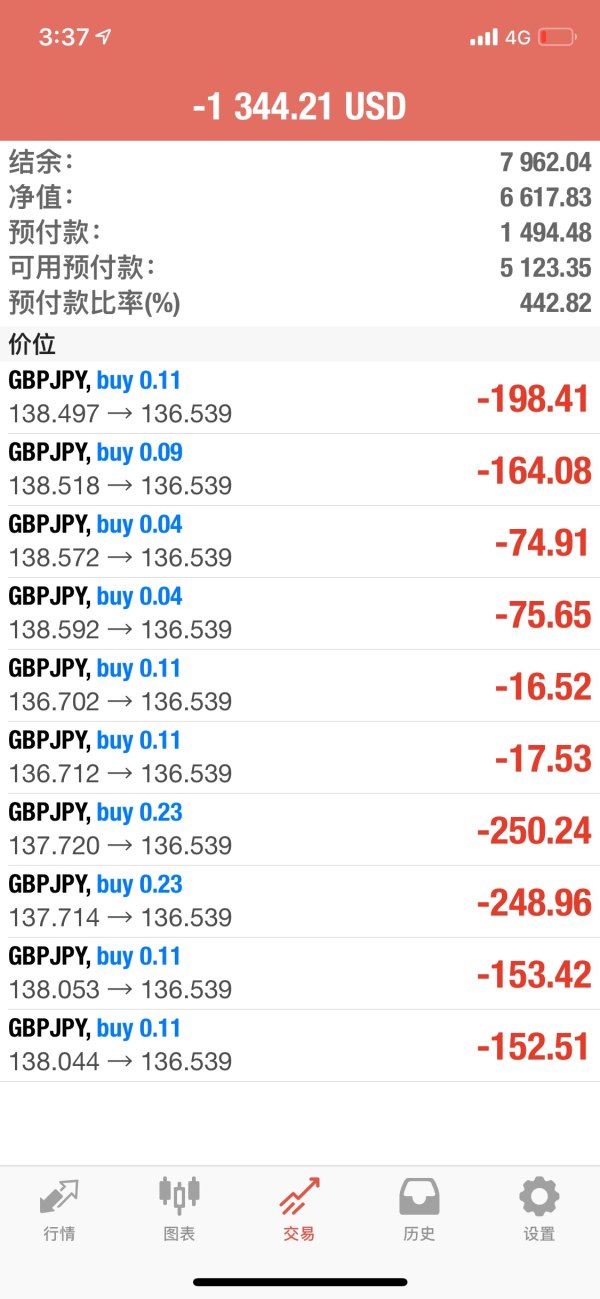Tap the GBPJPY position with -248.96 loss
Image resolution: width=600 pixels, height=1299 pixels.
300,901
